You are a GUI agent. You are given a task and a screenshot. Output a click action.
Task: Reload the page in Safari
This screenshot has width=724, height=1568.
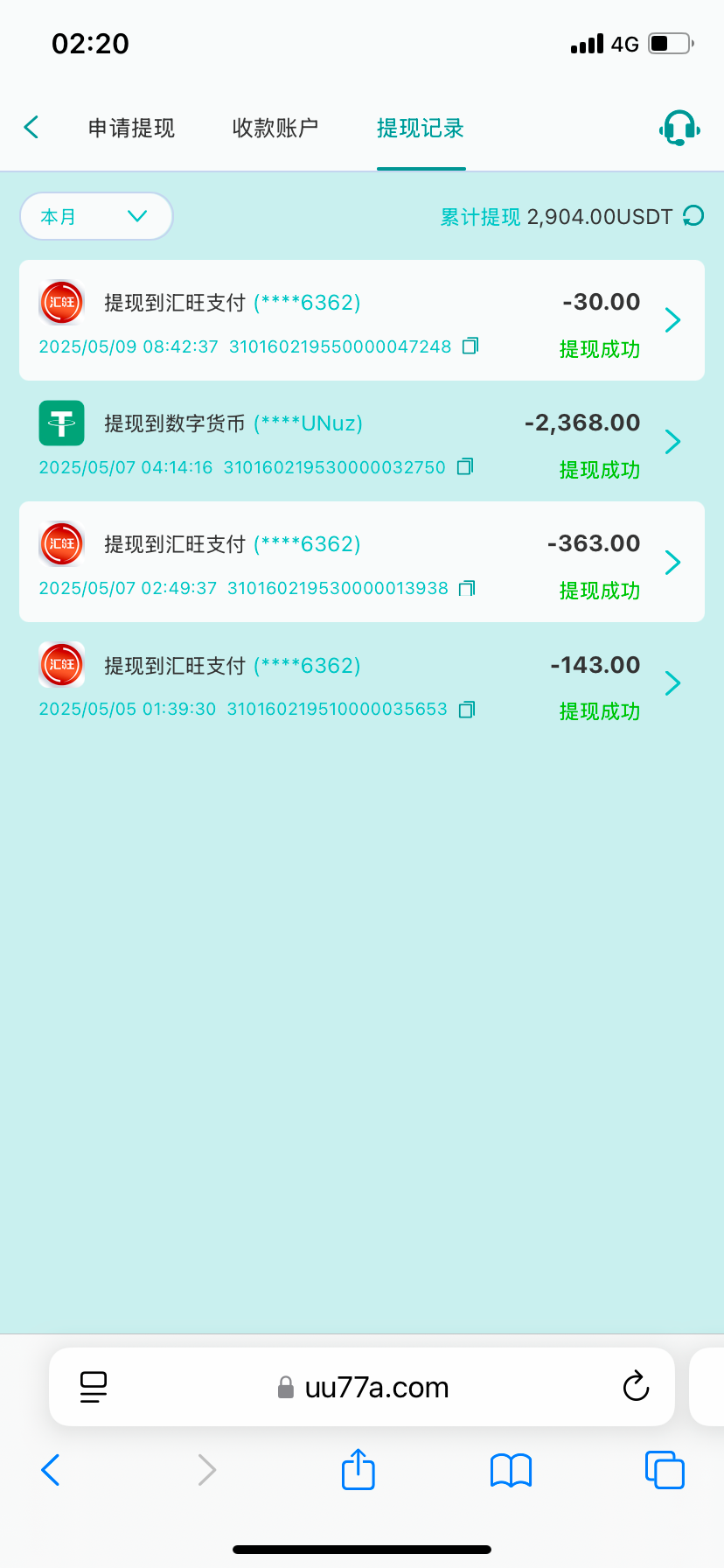[x=636, y=1387]
